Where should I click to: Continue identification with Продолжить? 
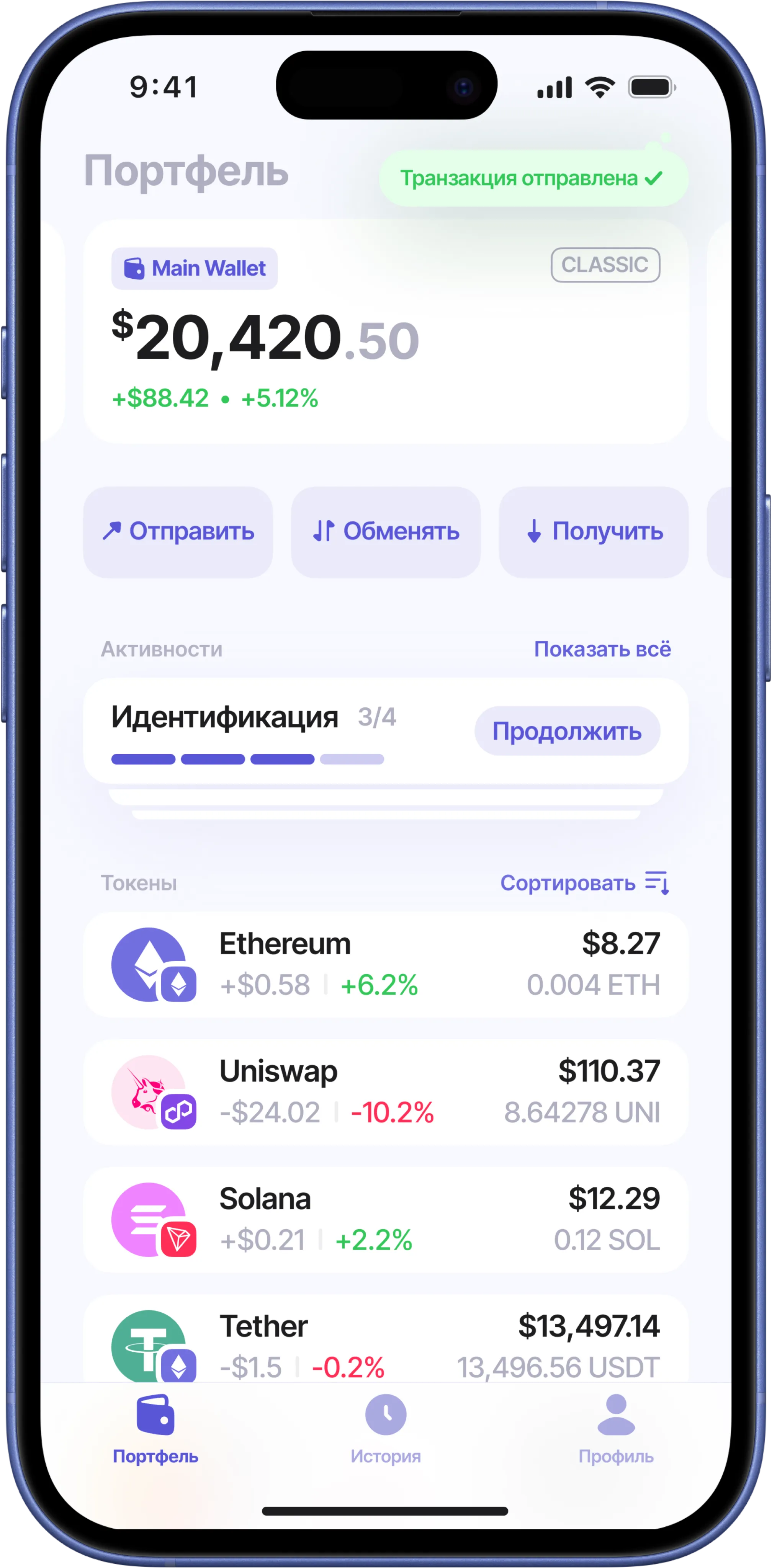[567, 731]
